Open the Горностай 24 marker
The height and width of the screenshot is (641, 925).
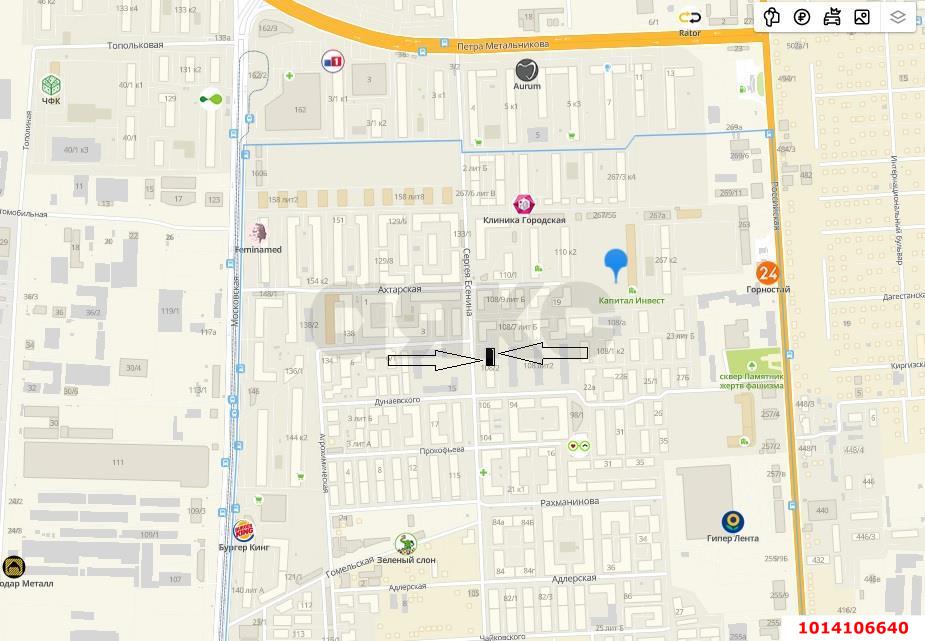pyautogui.click(x=767, y=272)
